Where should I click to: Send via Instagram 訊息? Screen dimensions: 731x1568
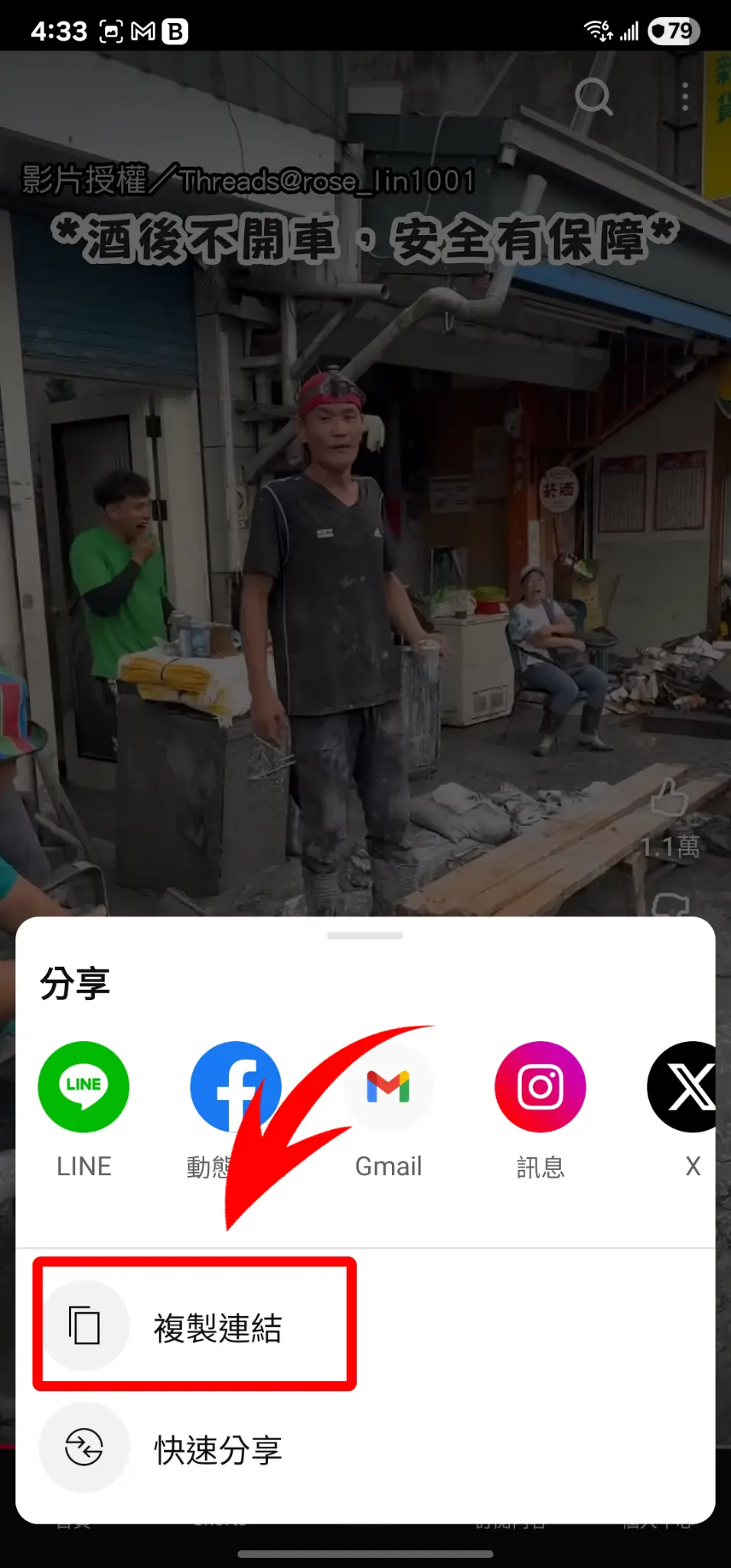point(540,1086)
